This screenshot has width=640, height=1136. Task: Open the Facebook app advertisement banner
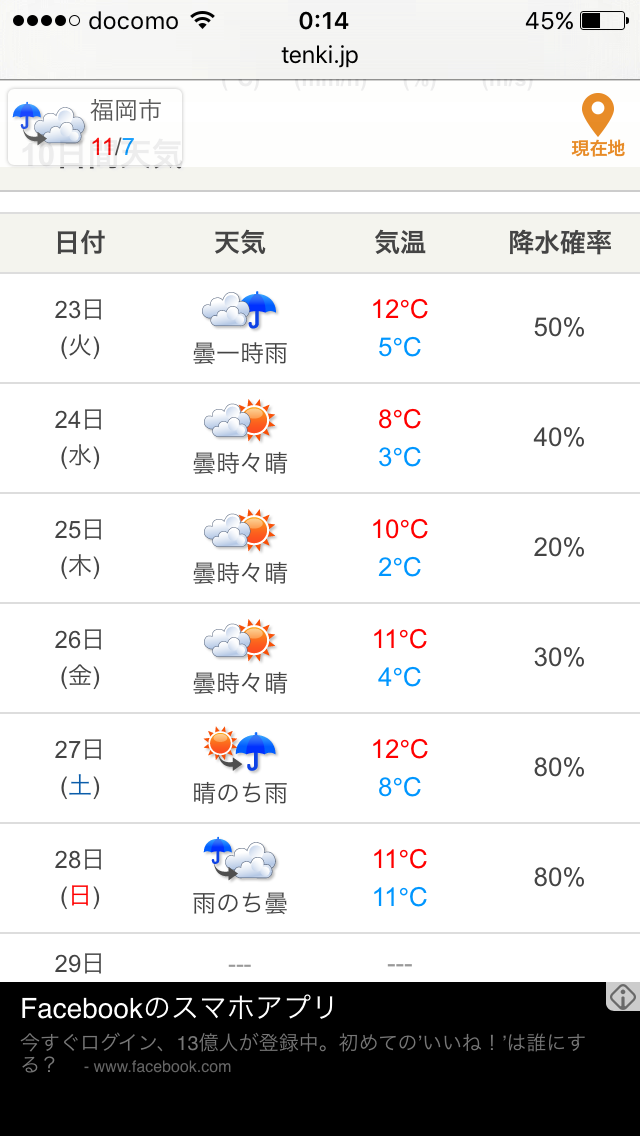click(x=320, y=1058)
